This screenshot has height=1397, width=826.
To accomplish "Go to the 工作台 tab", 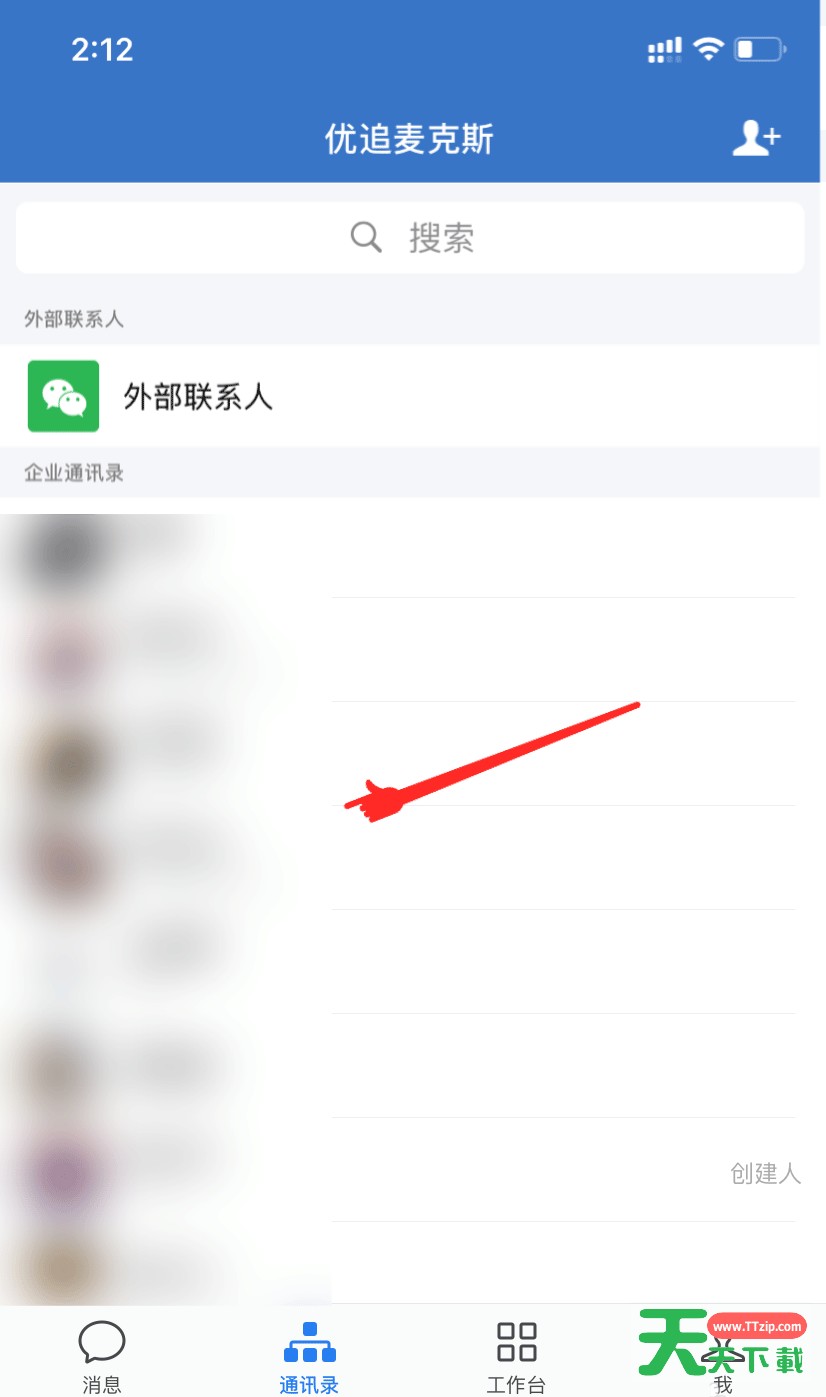I will [x=516, y=1356].
